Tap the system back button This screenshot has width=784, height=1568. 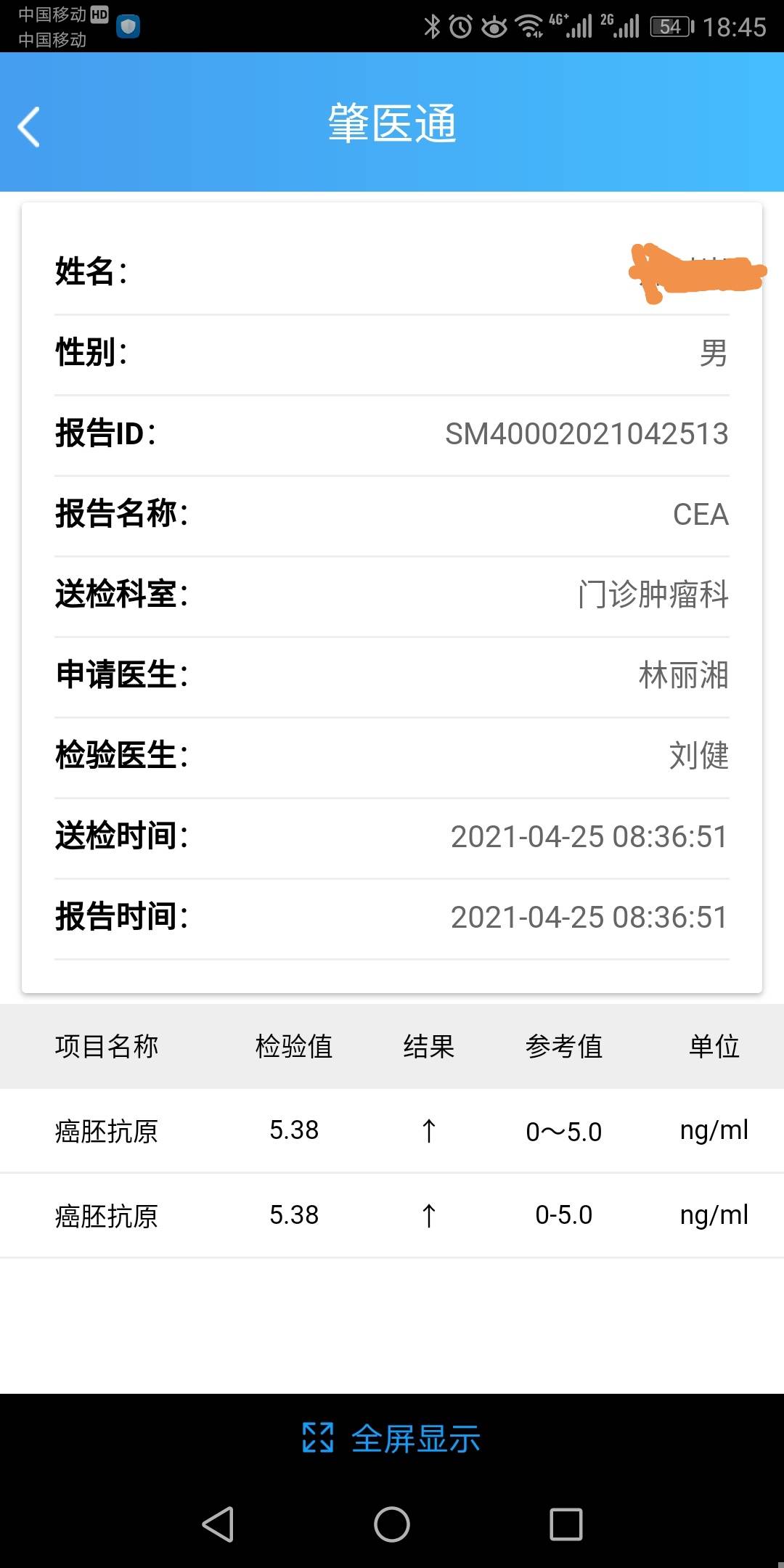[x=218, y=1524]
